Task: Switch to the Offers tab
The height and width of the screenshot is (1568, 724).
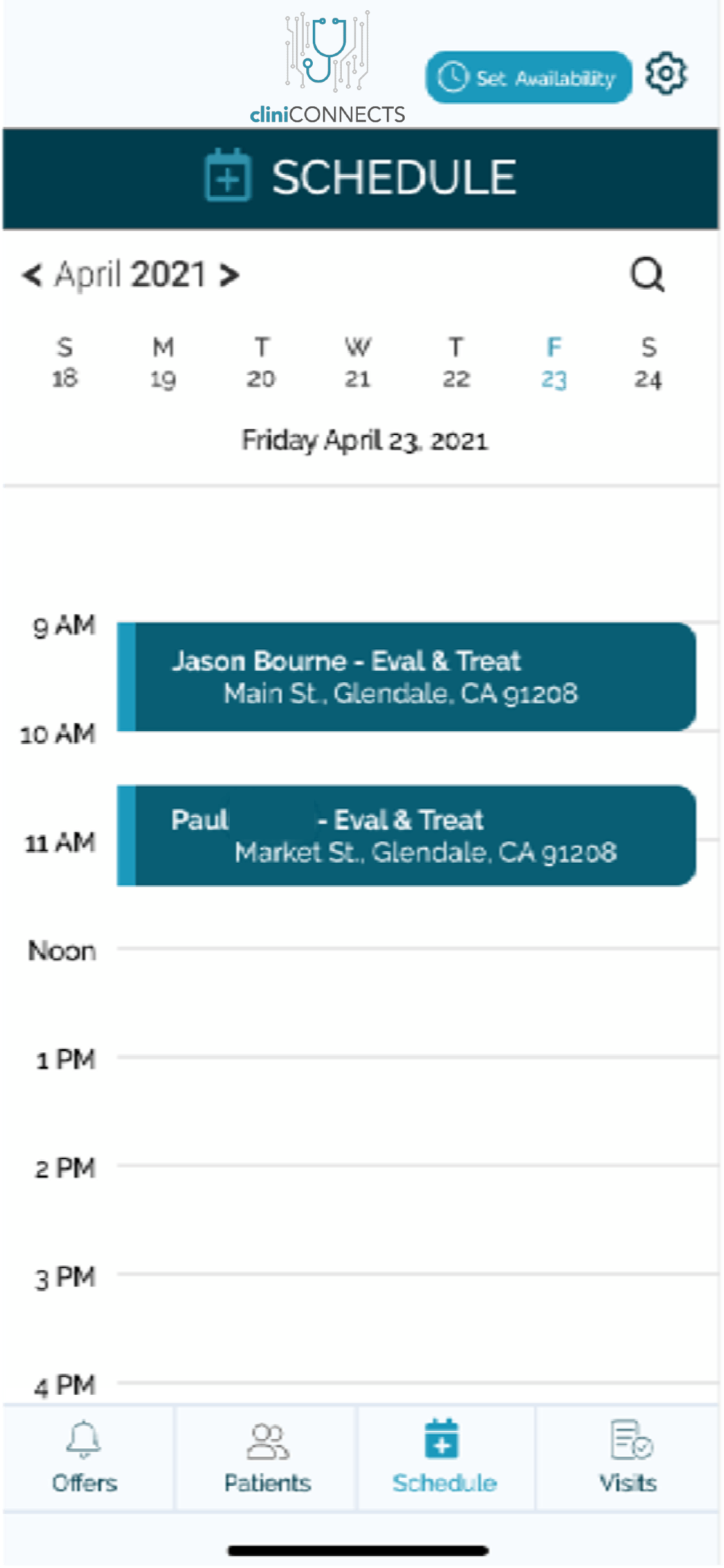Action: coord(85,1458)
